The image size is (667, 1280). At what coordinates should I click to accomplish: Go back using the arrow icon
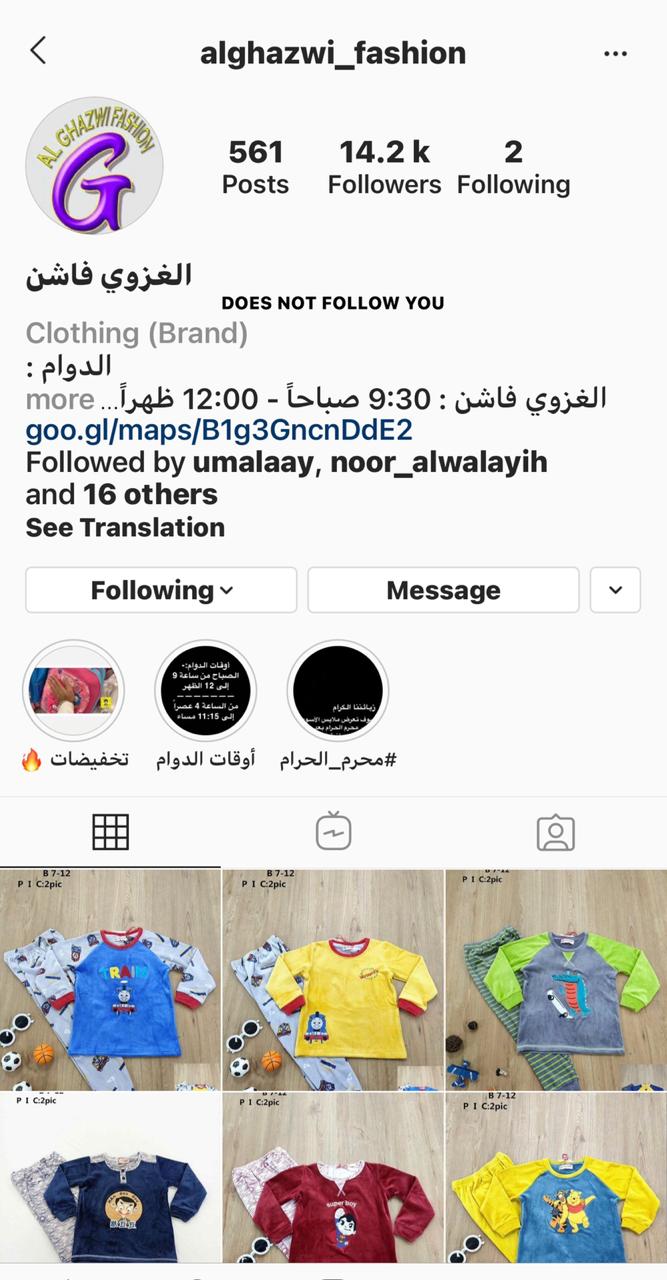38,51
